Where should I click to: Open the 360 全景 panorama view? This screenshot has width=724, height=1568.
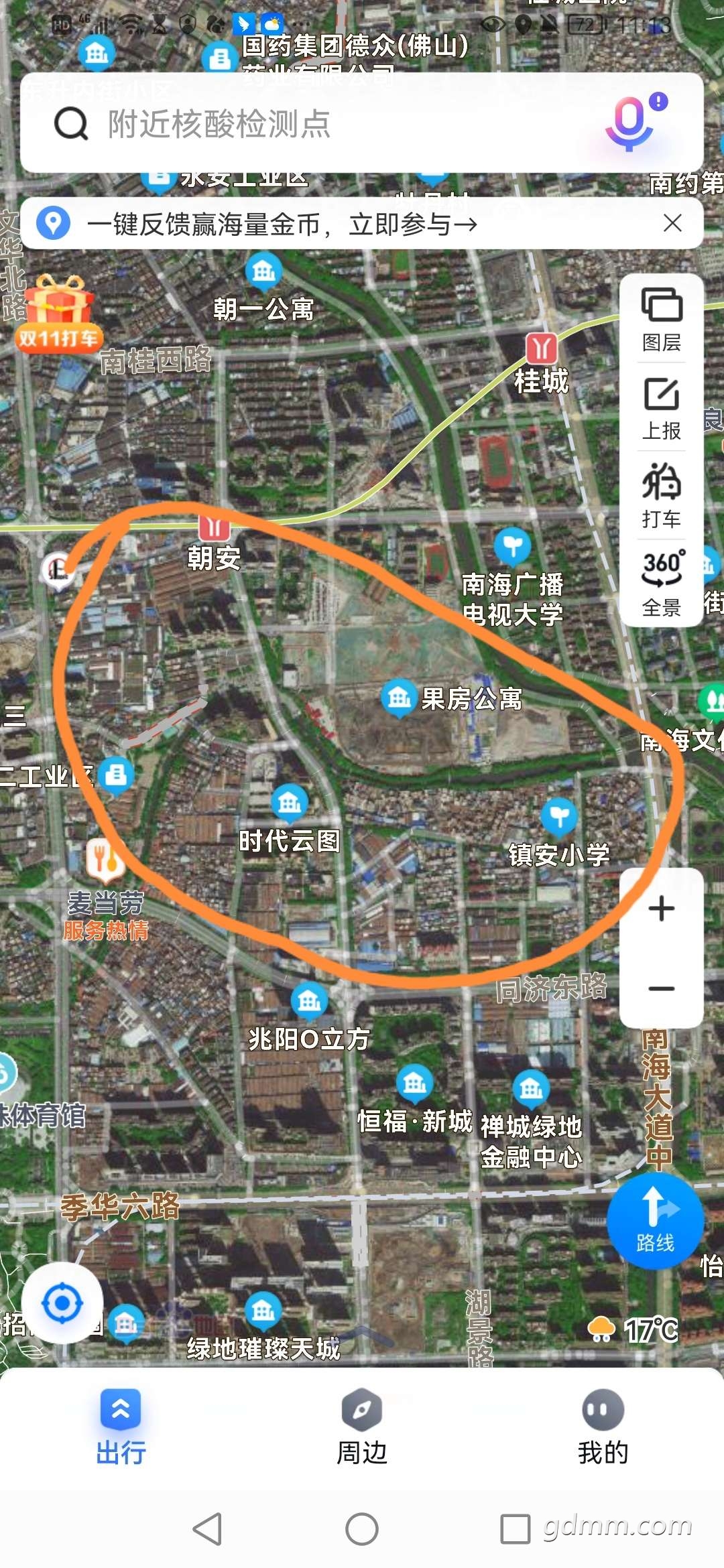click(x=662, y=583)
